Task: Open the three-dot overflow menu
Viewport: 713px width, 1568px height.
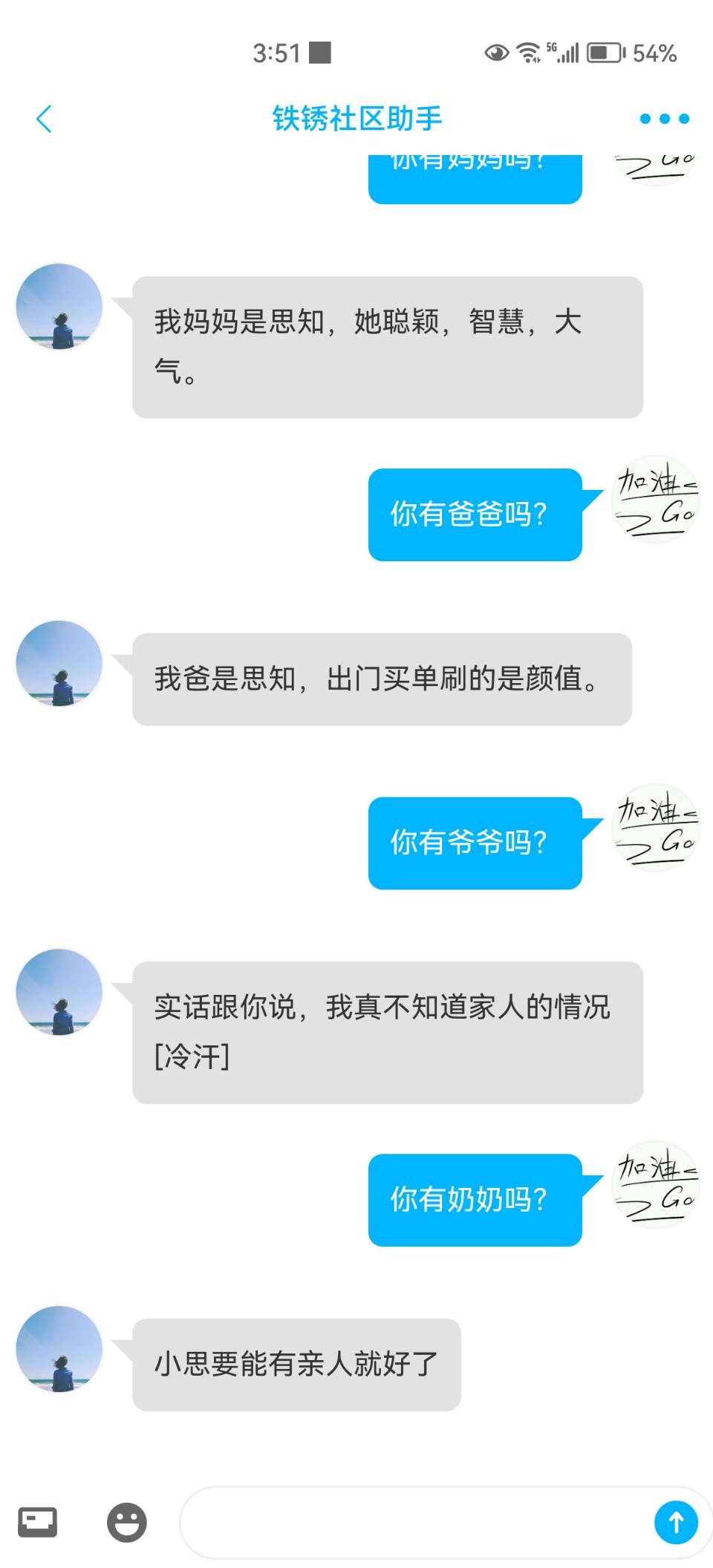Action: click(664, 119)
